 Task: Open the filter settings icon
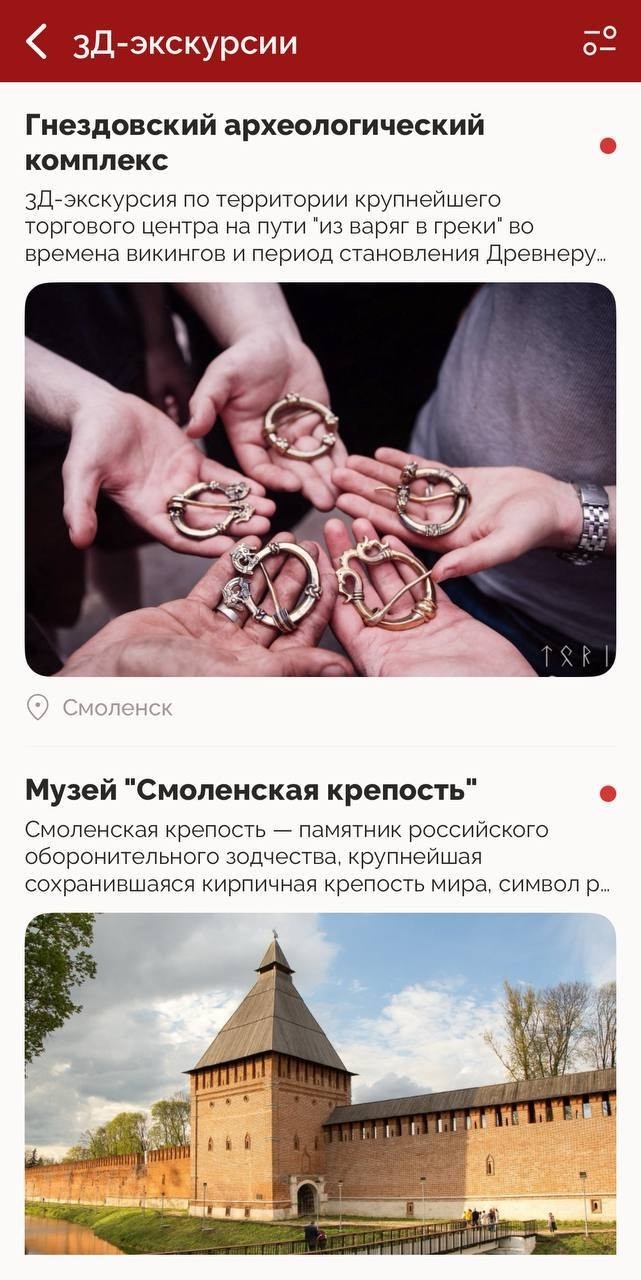point(600,42)
